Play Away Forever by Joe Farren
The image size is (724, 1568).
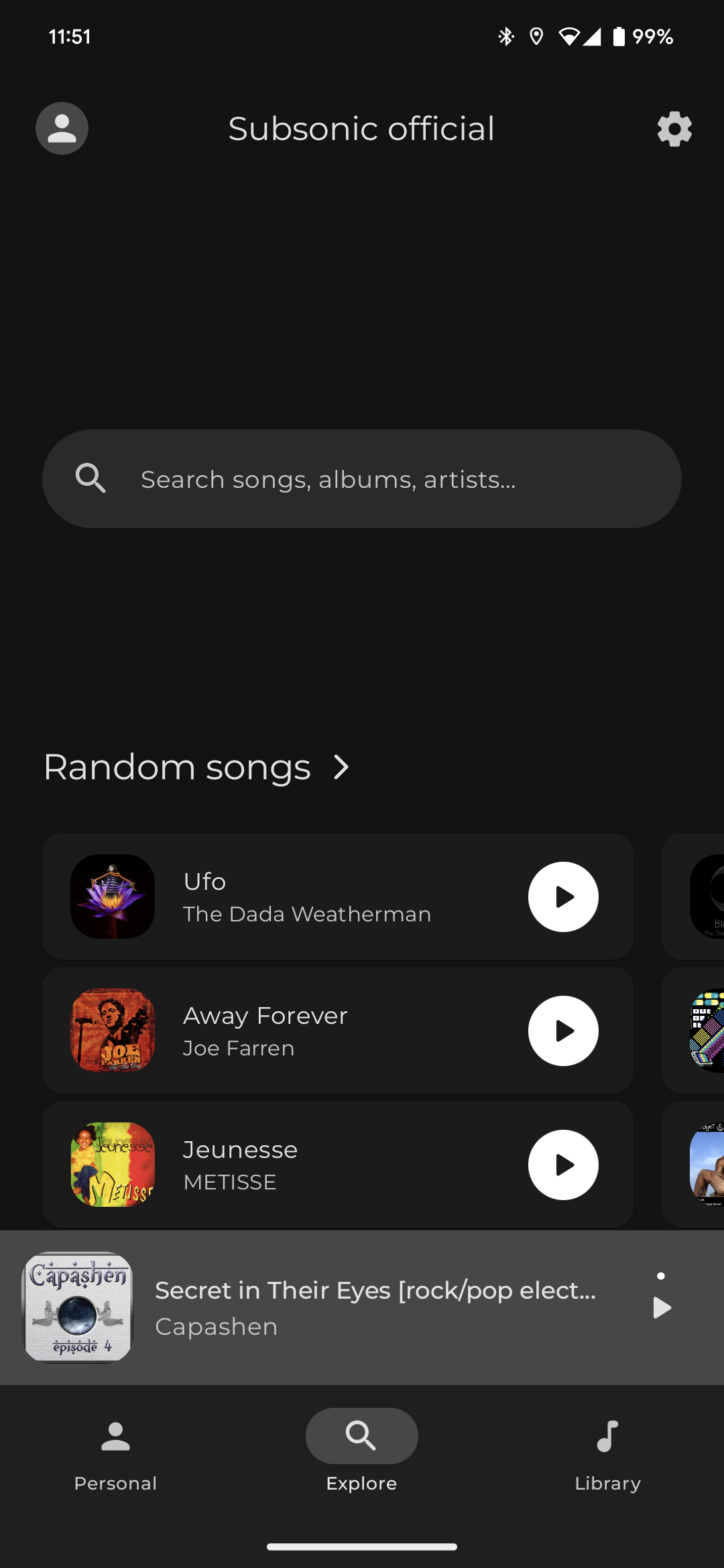563,1031
